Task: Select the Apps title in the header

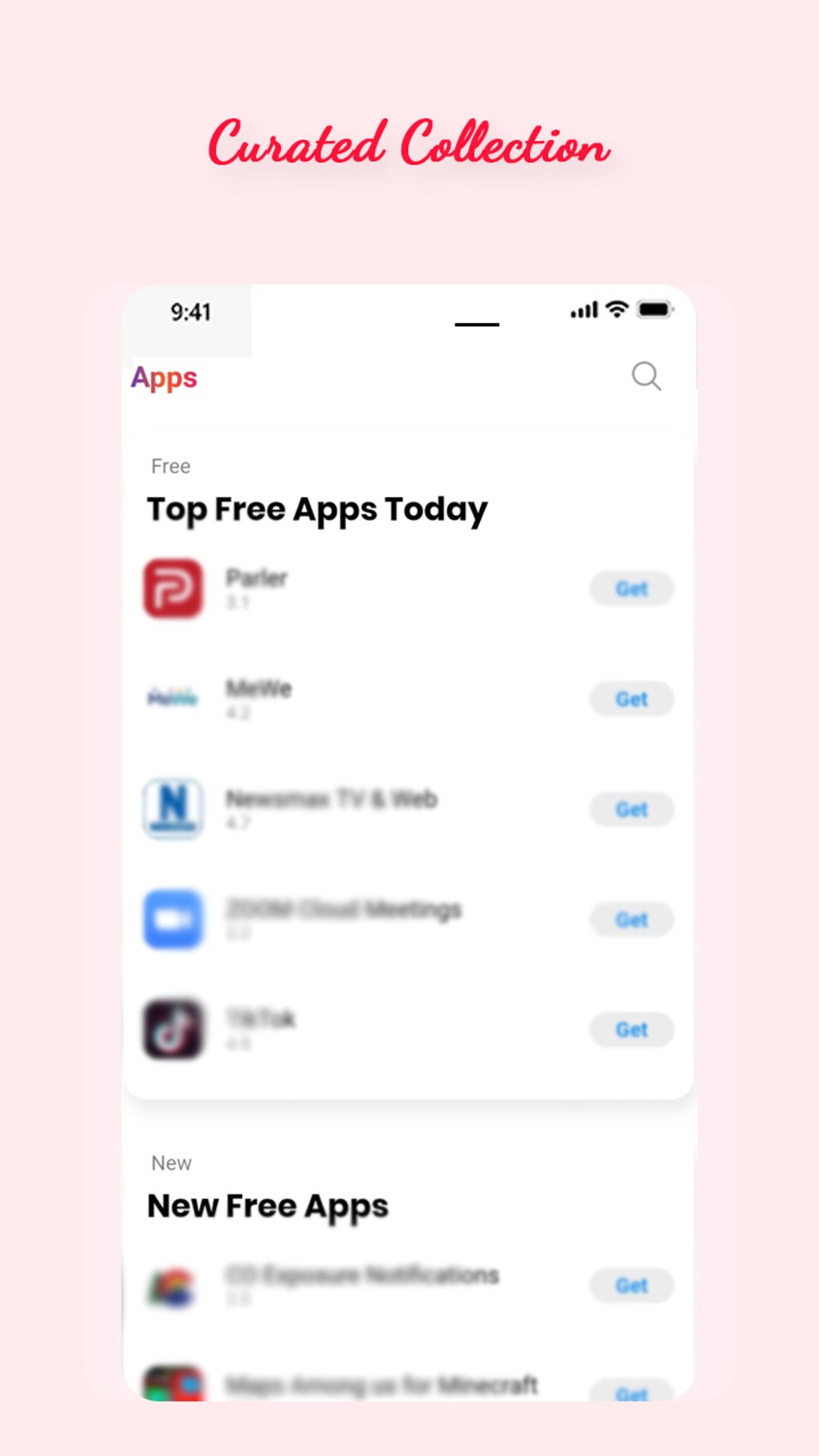Action: point(165,377)
